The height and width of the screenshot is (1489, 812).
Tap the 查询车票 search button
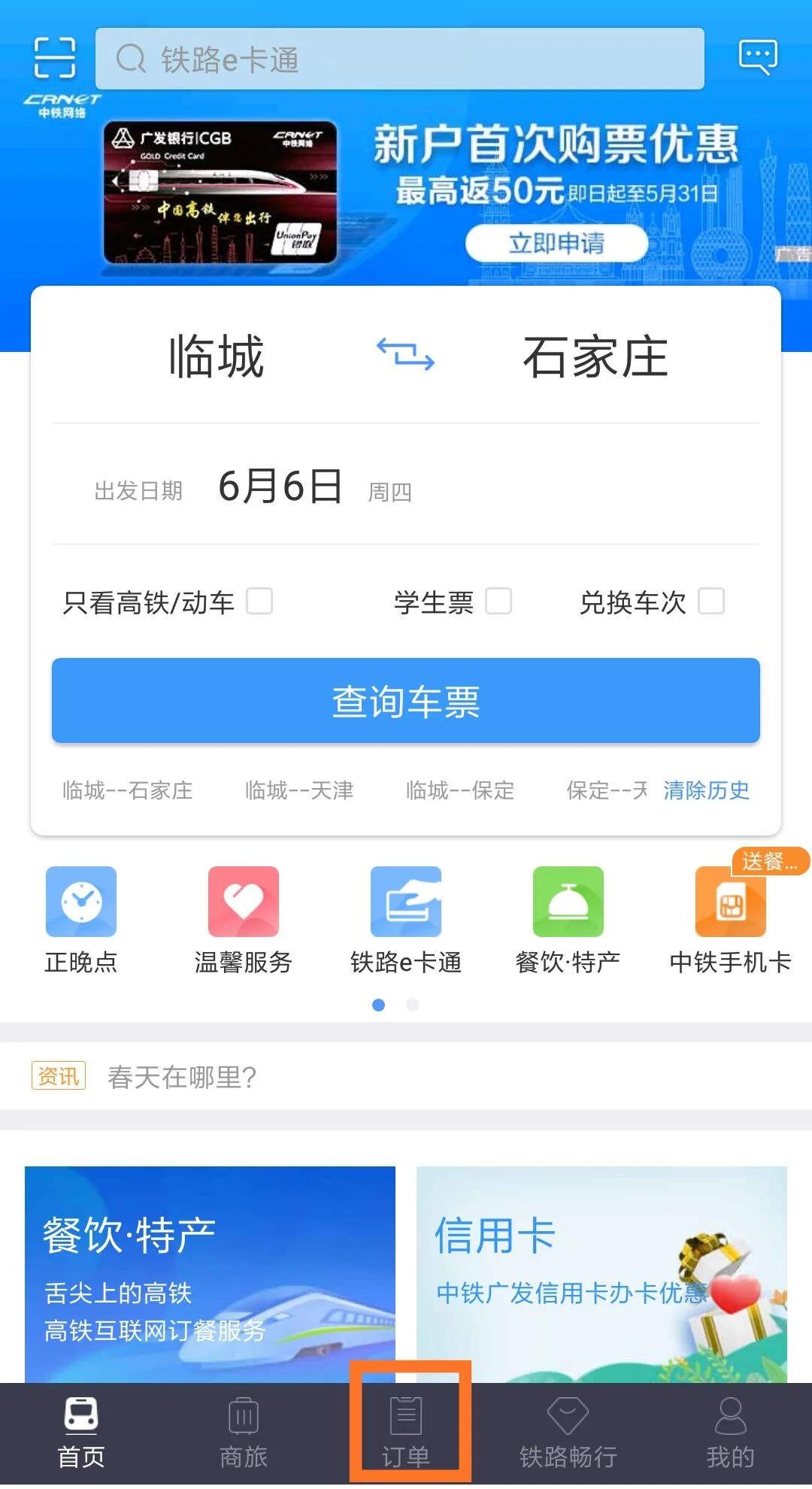(x=406, y=700)
